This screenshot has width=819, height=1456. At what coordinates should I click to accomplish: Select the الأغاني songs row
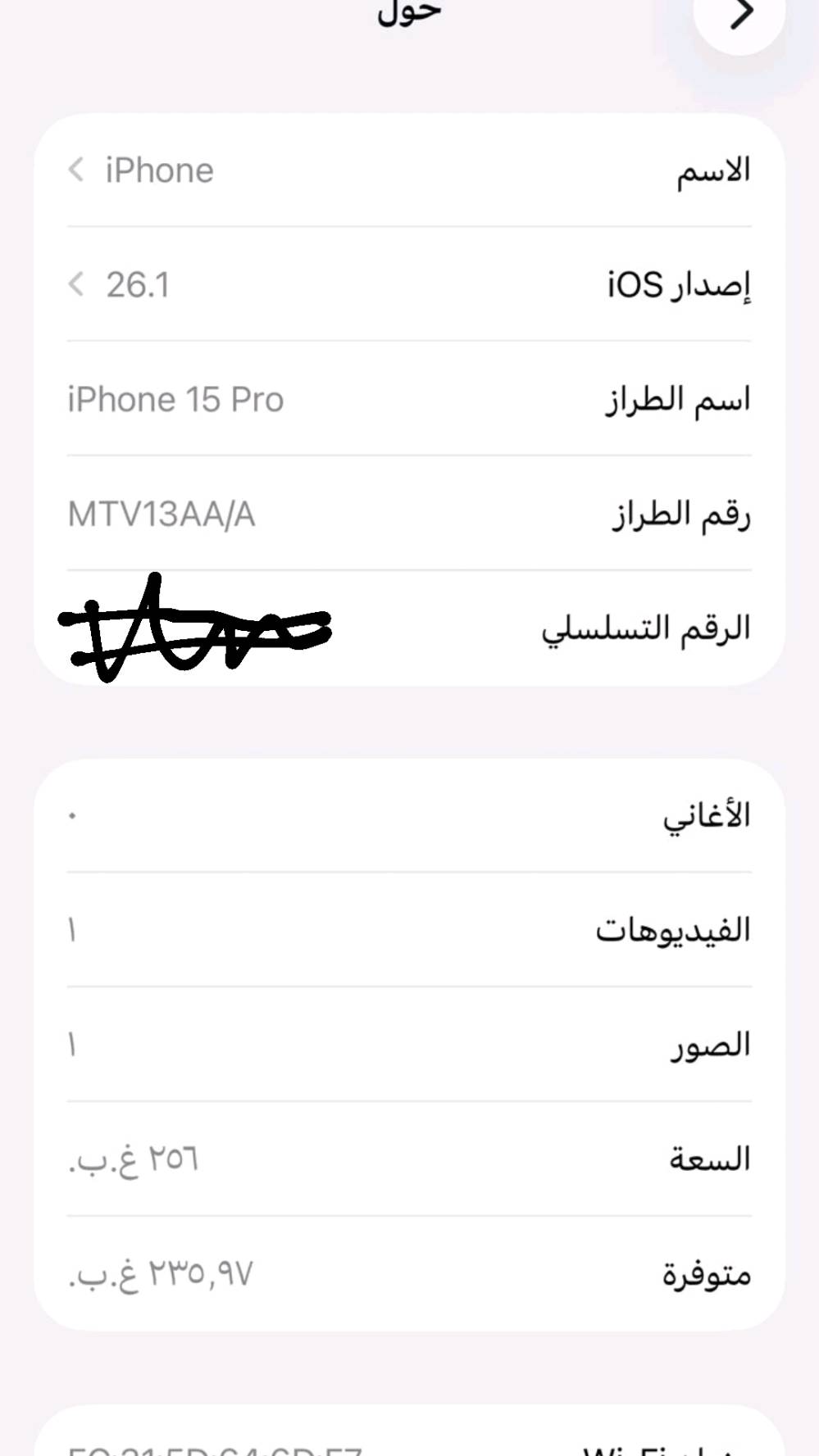tap(410, 815)
